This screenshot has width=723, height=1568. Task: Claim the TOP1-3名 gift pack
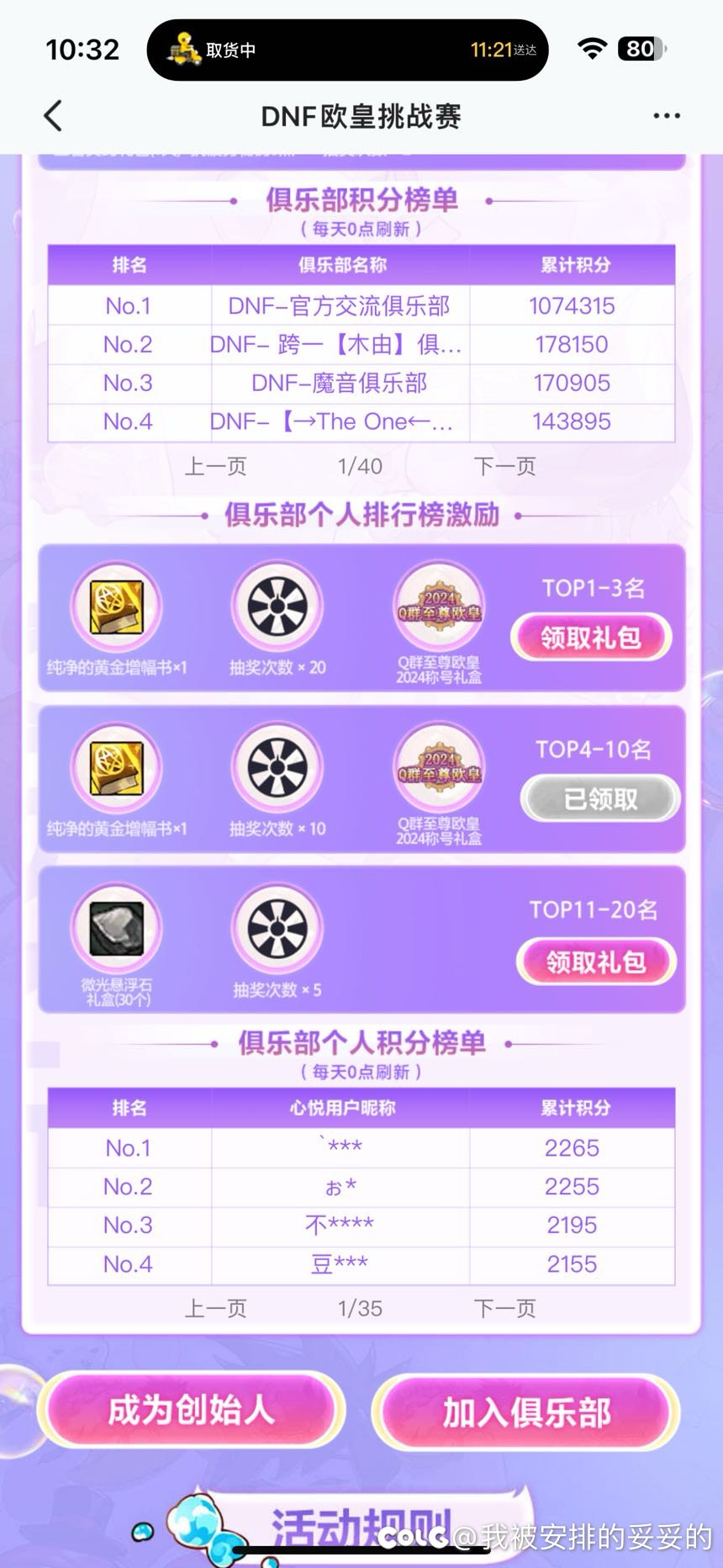click(x=591, y=638)
